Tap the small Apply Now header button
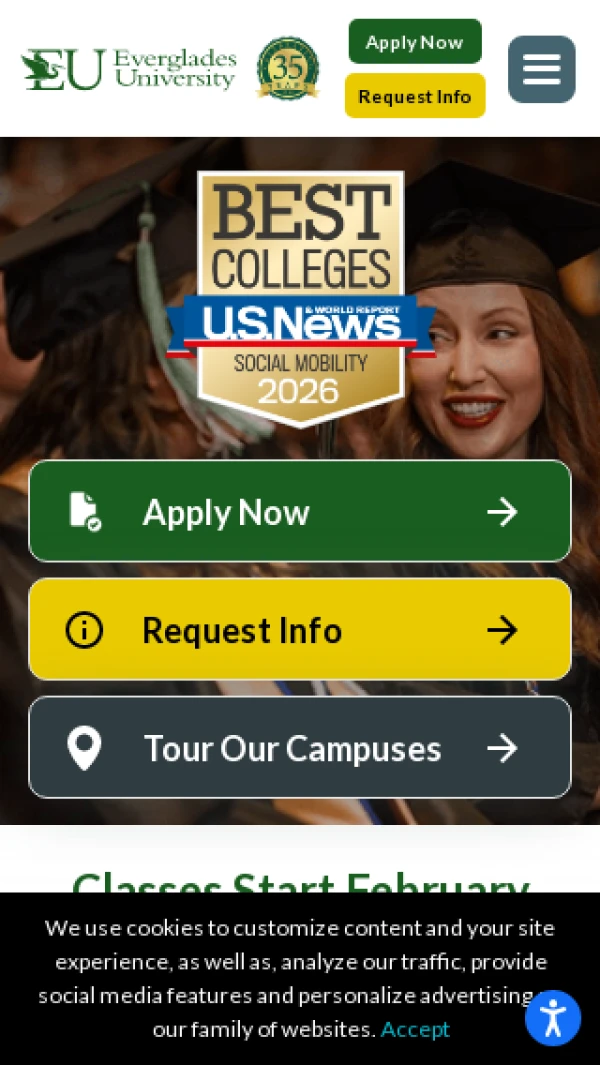Viewport: 600px width, 1065px height. click(415, 42)
